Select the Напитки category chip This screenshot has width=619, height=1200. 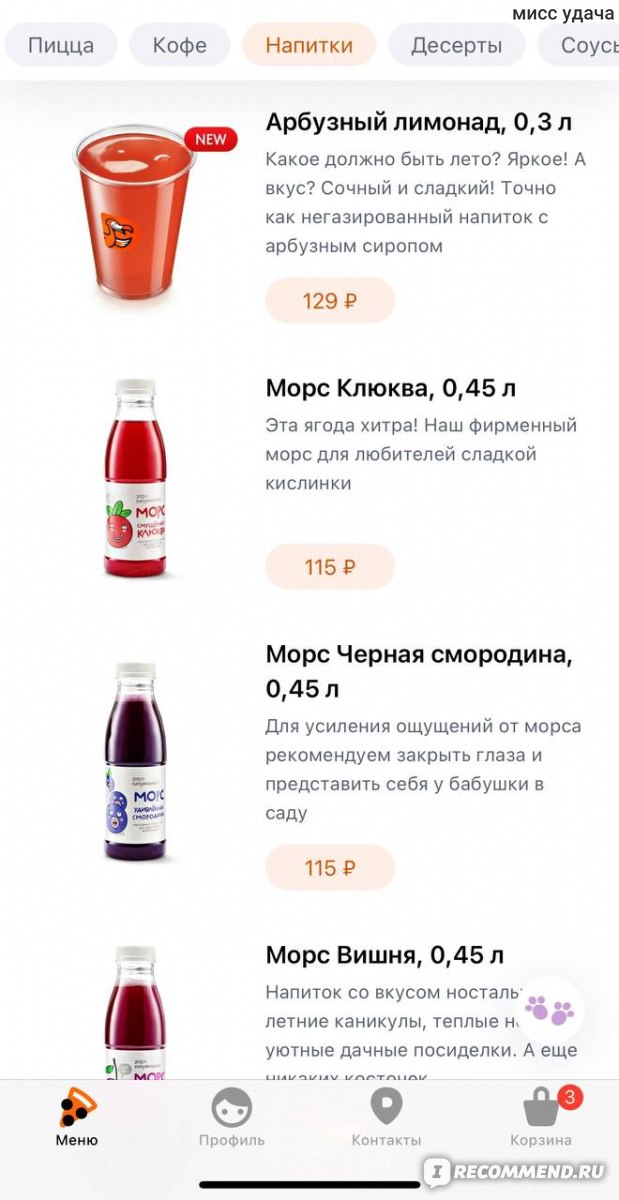[x=309, y=45]
